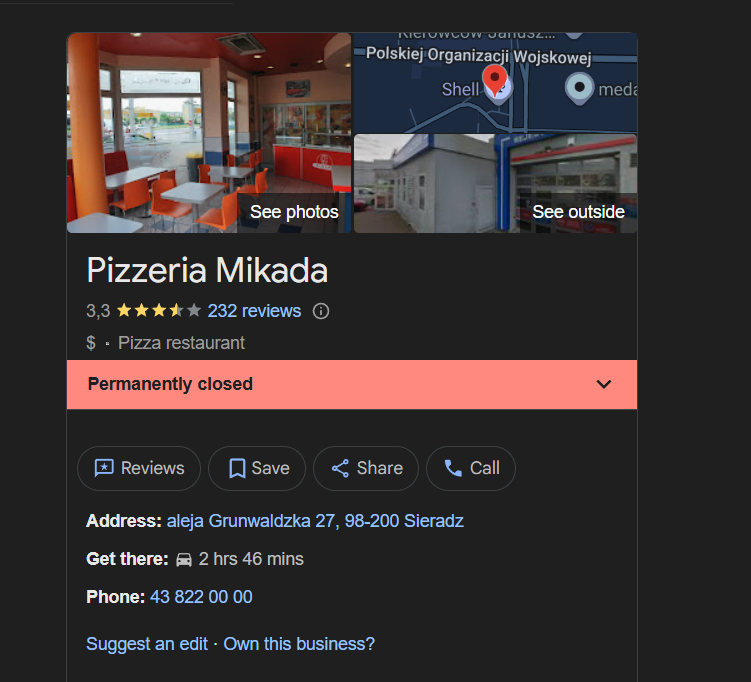Tap the info icon beside reviews
The height and width of the screenshot is (682, 751).
tap(321, 311)
